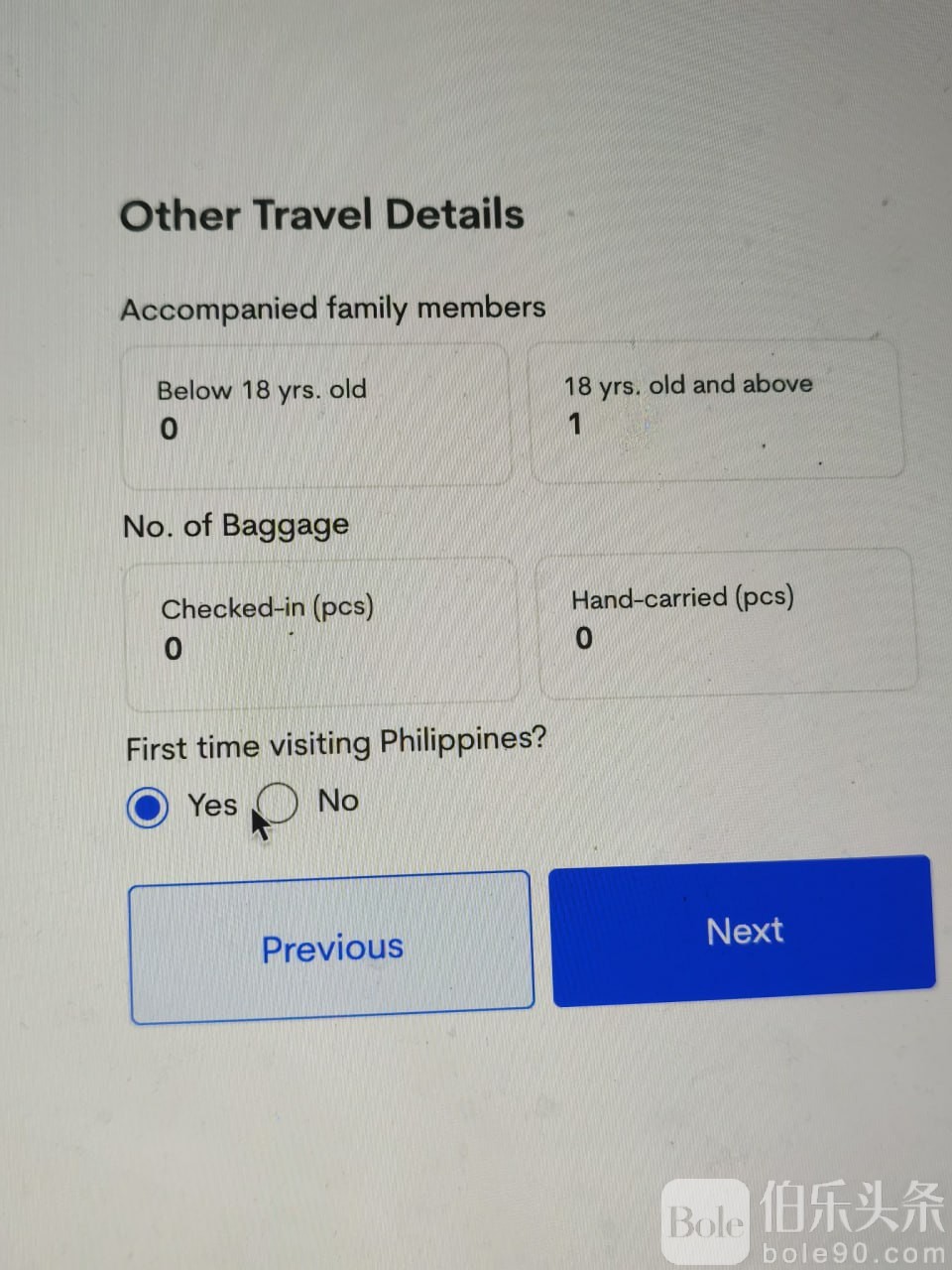Go back with the Previous button

(331, 947)
